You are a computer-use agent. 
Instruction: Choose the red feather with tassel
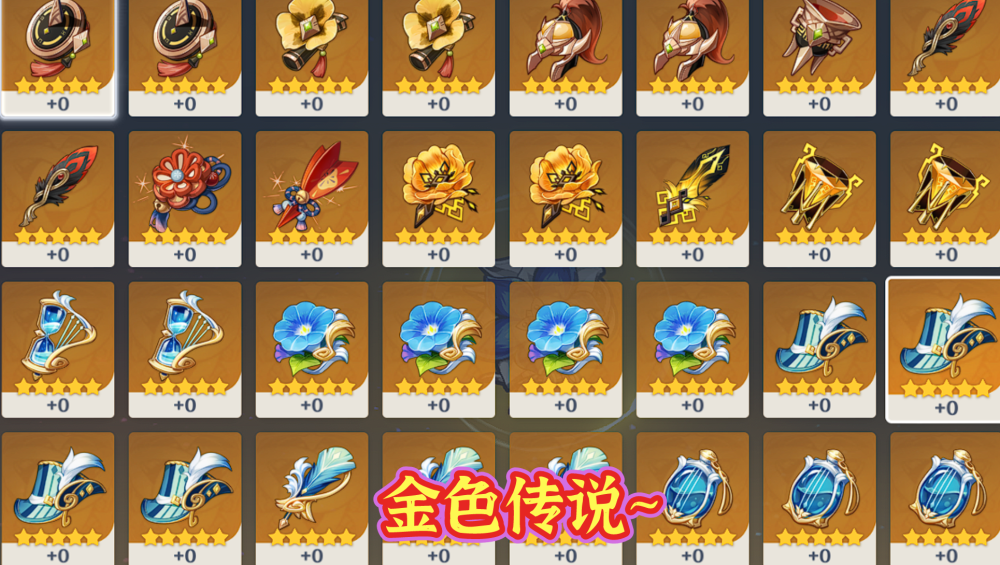[x=311, y=190]
